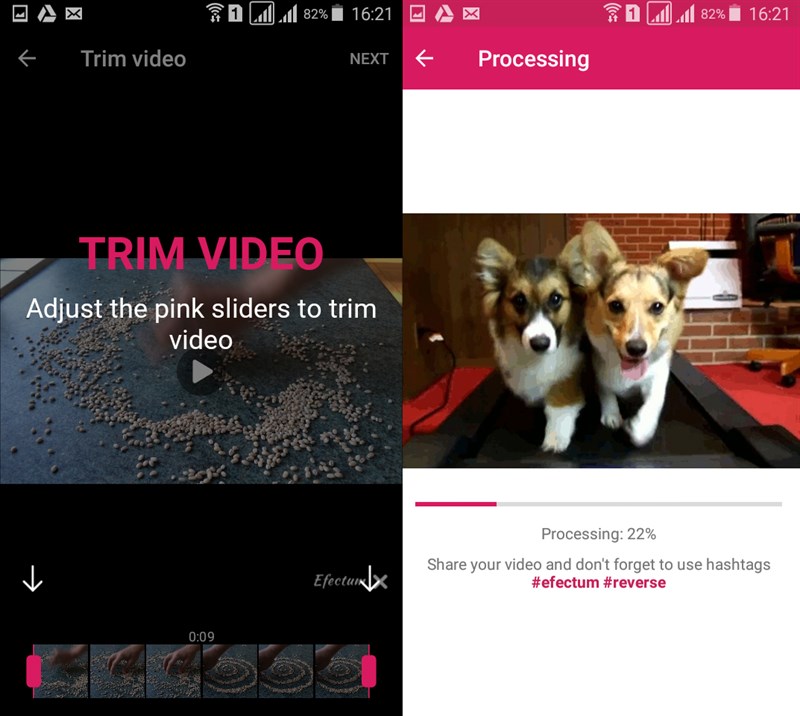Go back from the Trim video screen
This screenshot has height=716, width=800.
pos(27,59)
